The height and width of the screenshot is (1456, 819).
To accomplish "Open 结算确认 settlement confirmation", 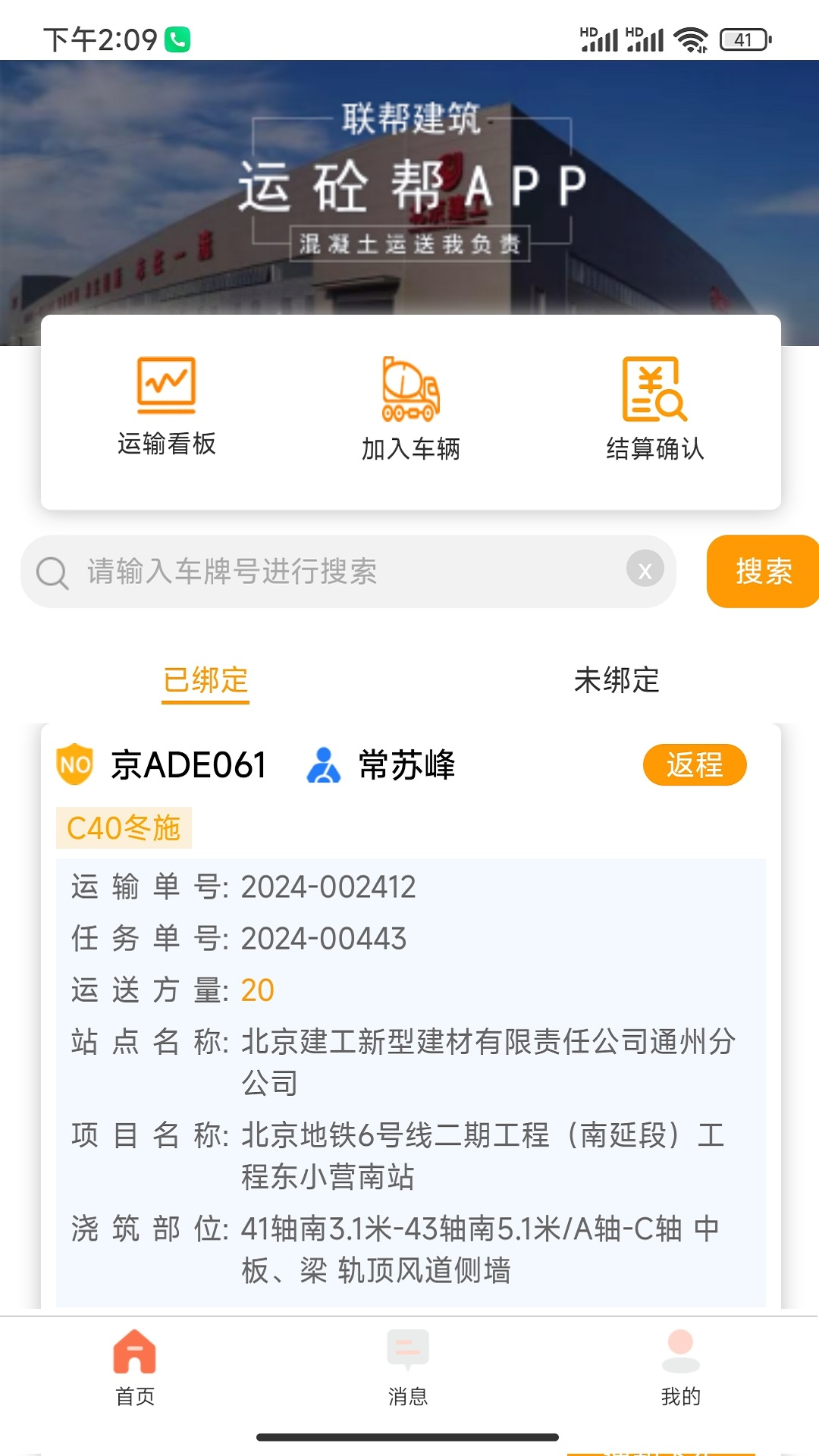I will click(654, 409).
